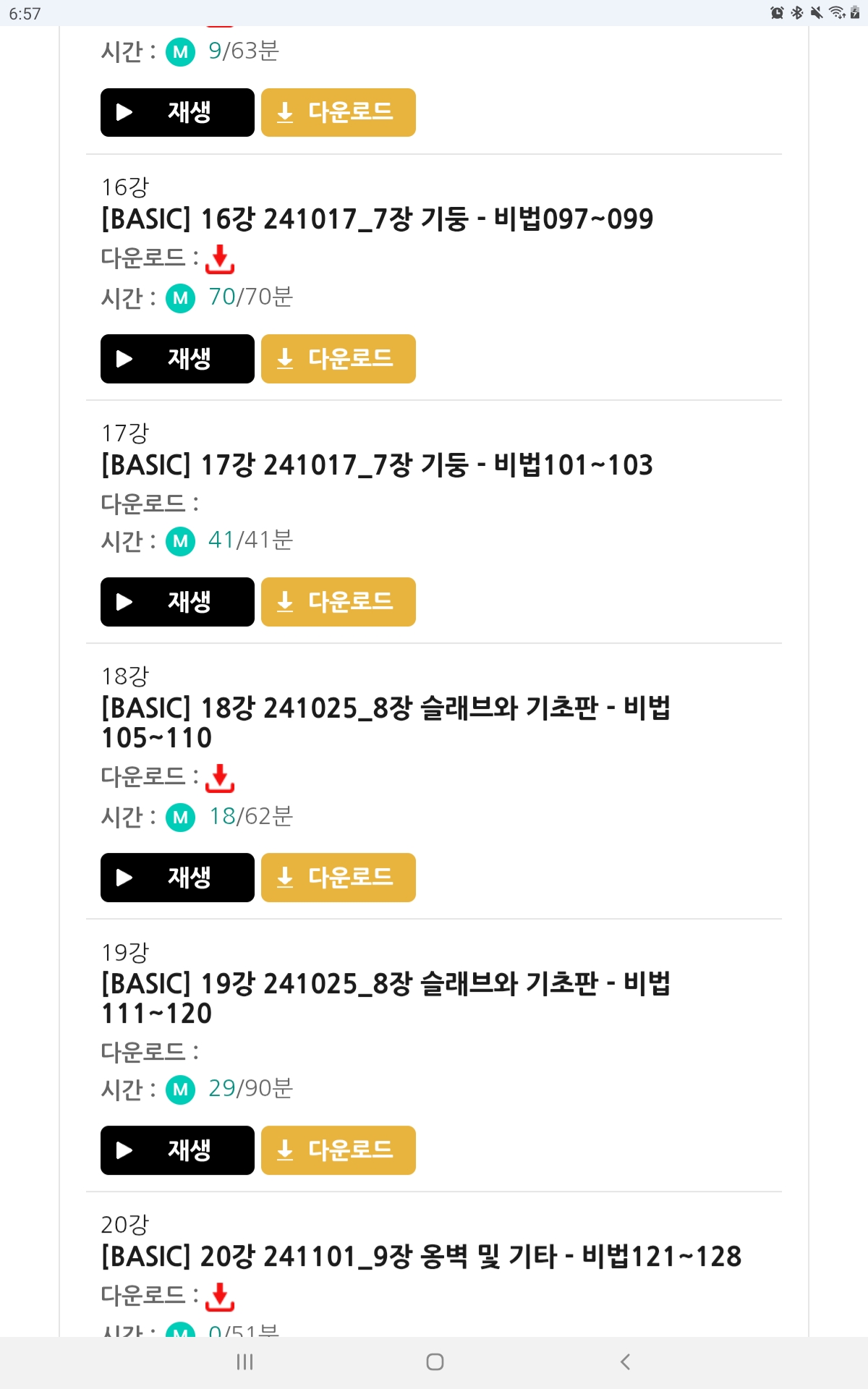The width and height of the screenshot is (868, 1389).
Task: Click the teal M badge next to 17강 시간
Action: [181, 542]
